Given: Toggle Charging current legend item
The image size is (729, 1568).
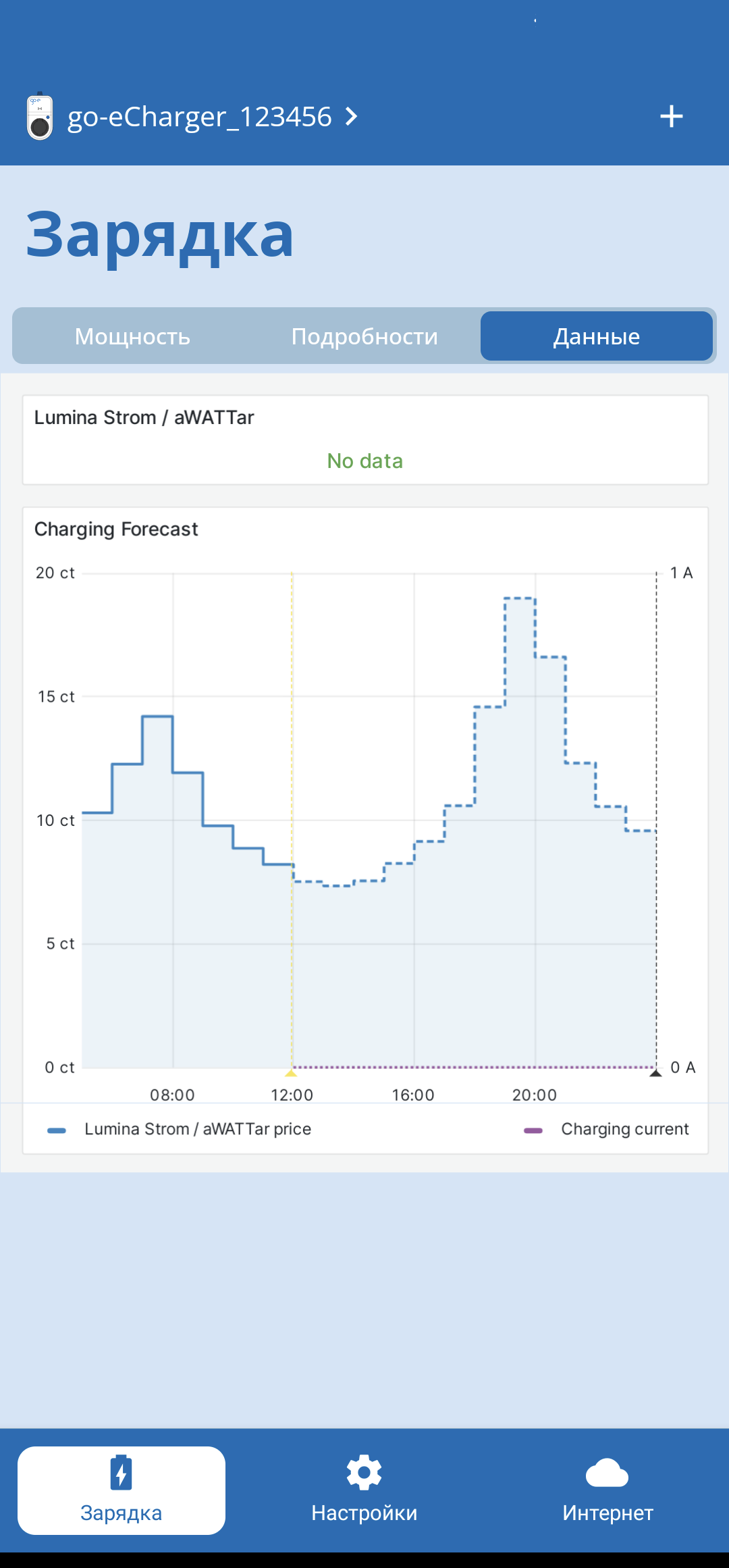Looking at the screenshot, I should click(x=606, y=1129).
